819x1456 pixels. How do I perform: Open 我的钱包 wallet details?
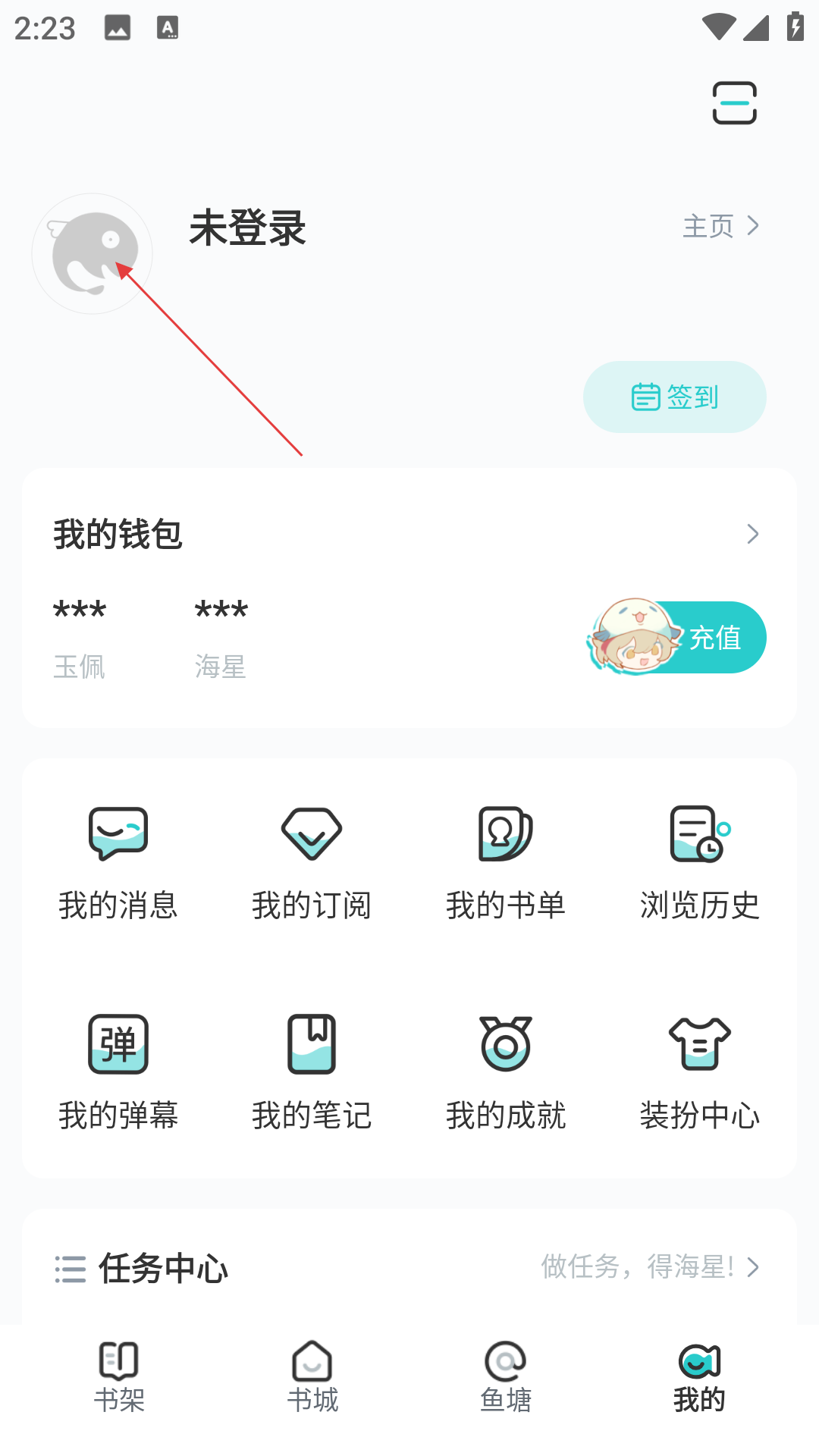coord(409,534)
